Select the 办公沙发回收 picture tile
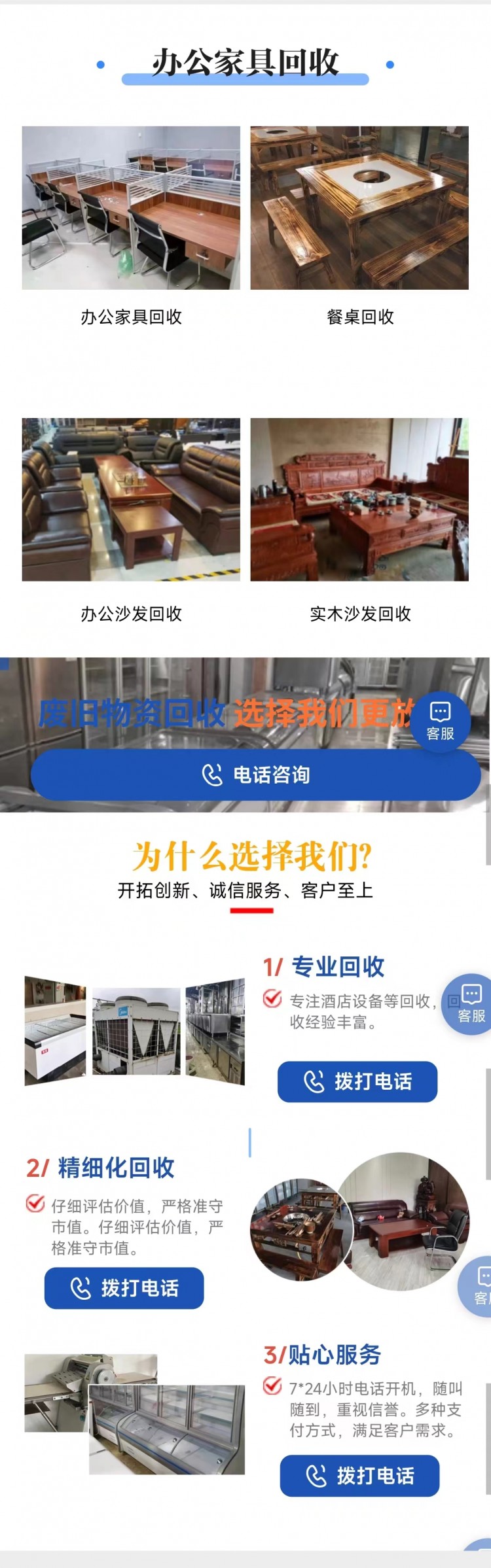Screen dimensions: 491x1568 [x=131, y=499]
